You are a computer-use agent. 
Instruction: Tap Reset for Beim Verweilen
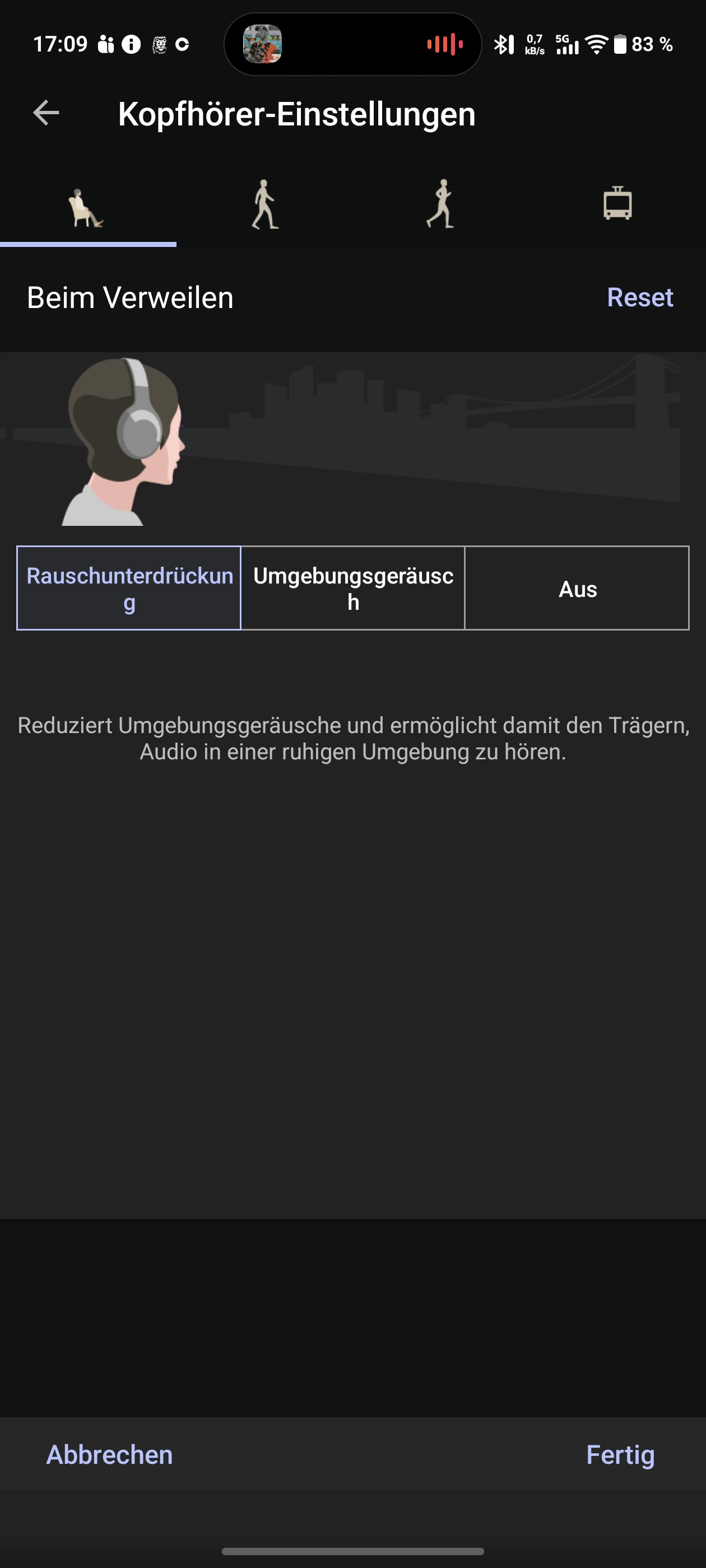(x=640, y=298)
